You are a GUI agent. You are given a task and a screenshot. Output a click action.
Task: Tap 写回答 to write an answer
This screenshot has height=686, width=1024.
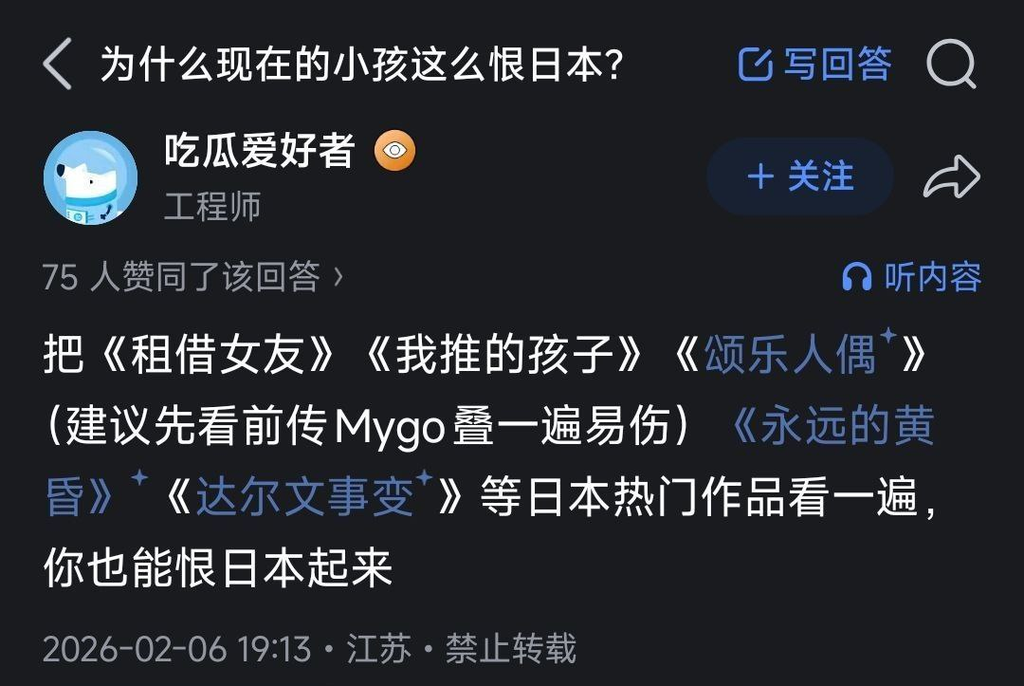pyautogui.click(x=815, y=65)
